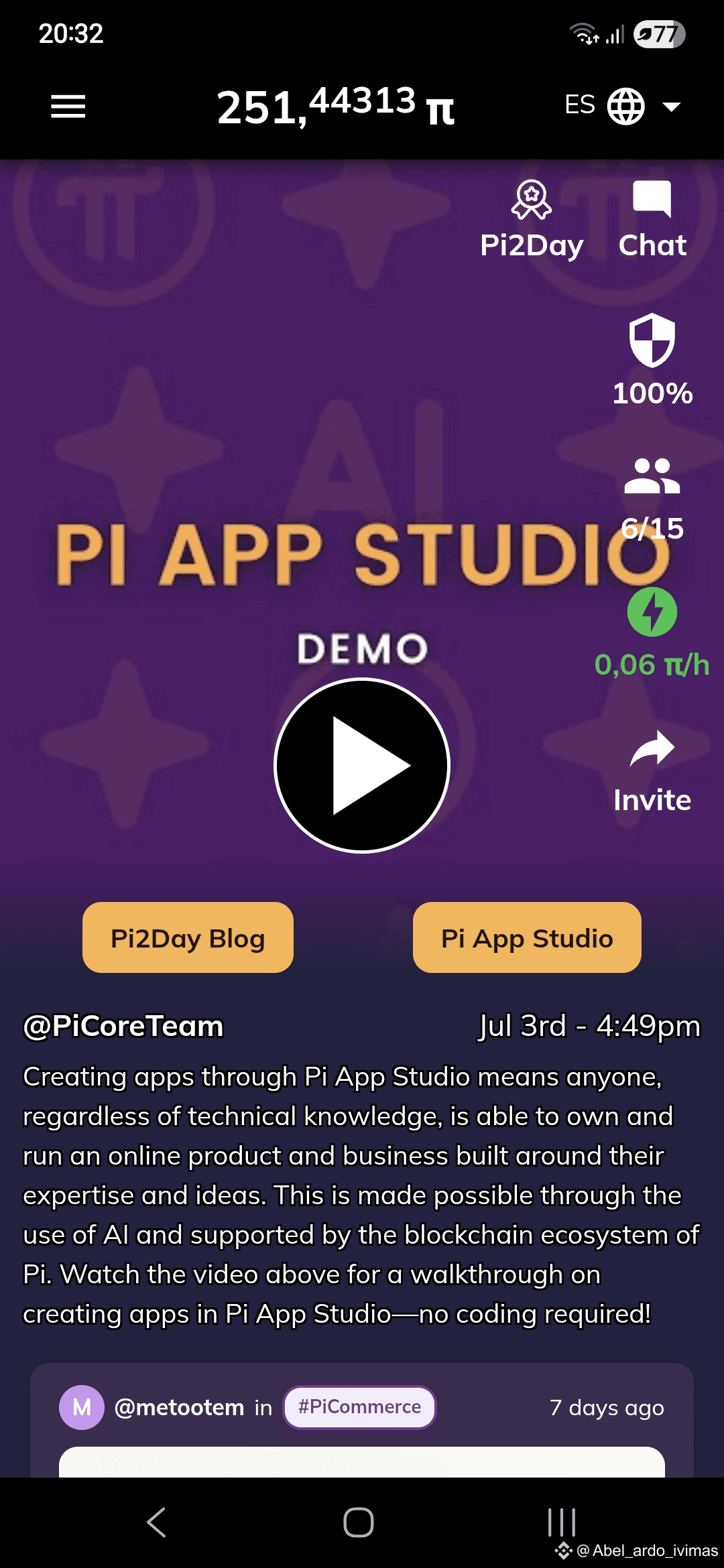Go back with the system back button
The height and width of the screenshot is (1568, 724).
tap(156, 1522)
